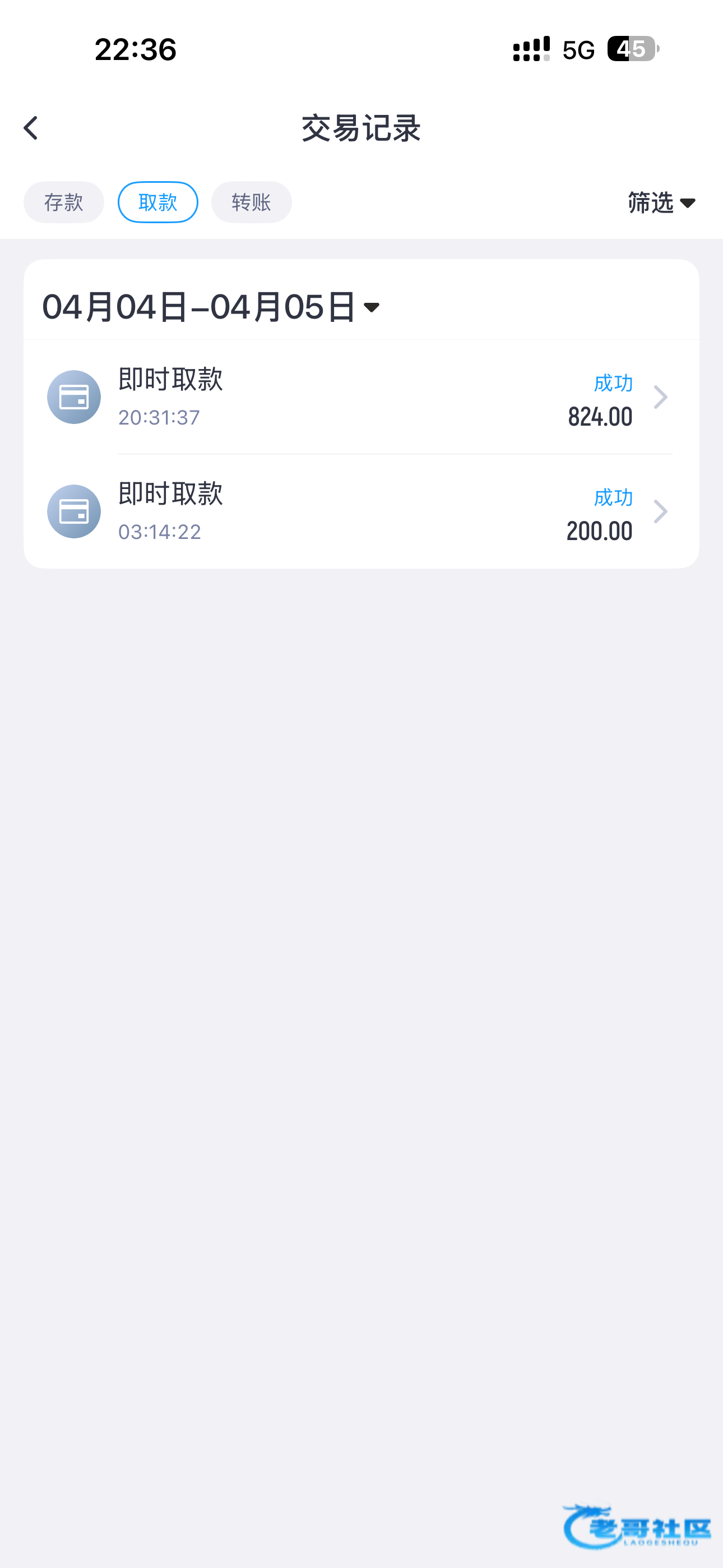Go back using the top-left arrow
Viewport: 723px width, 1568px height.
[x=30, y=128]
